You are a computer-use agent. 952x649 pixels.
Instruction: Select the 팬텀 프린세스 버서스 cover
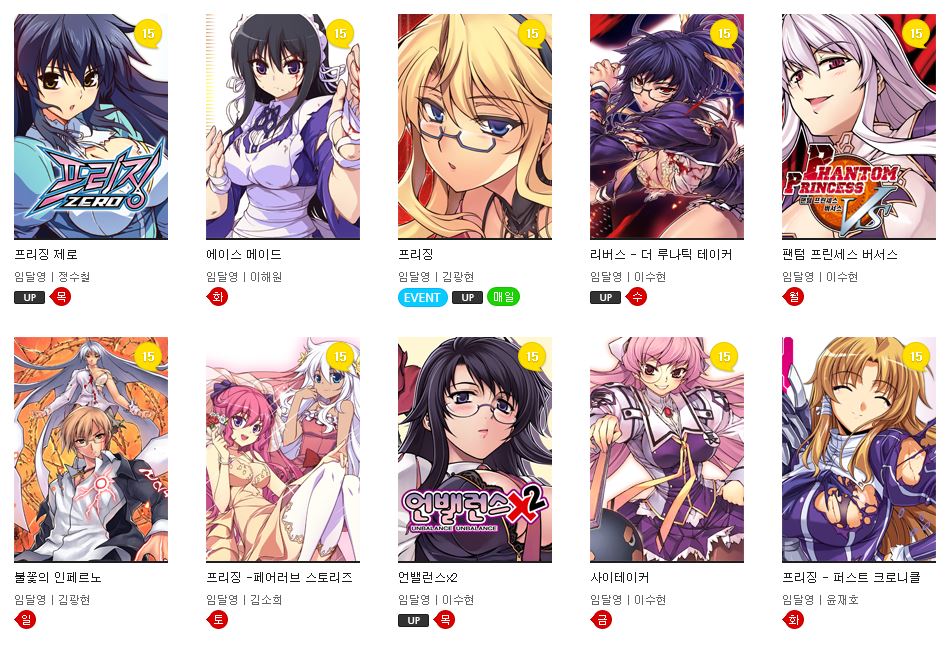859,127
